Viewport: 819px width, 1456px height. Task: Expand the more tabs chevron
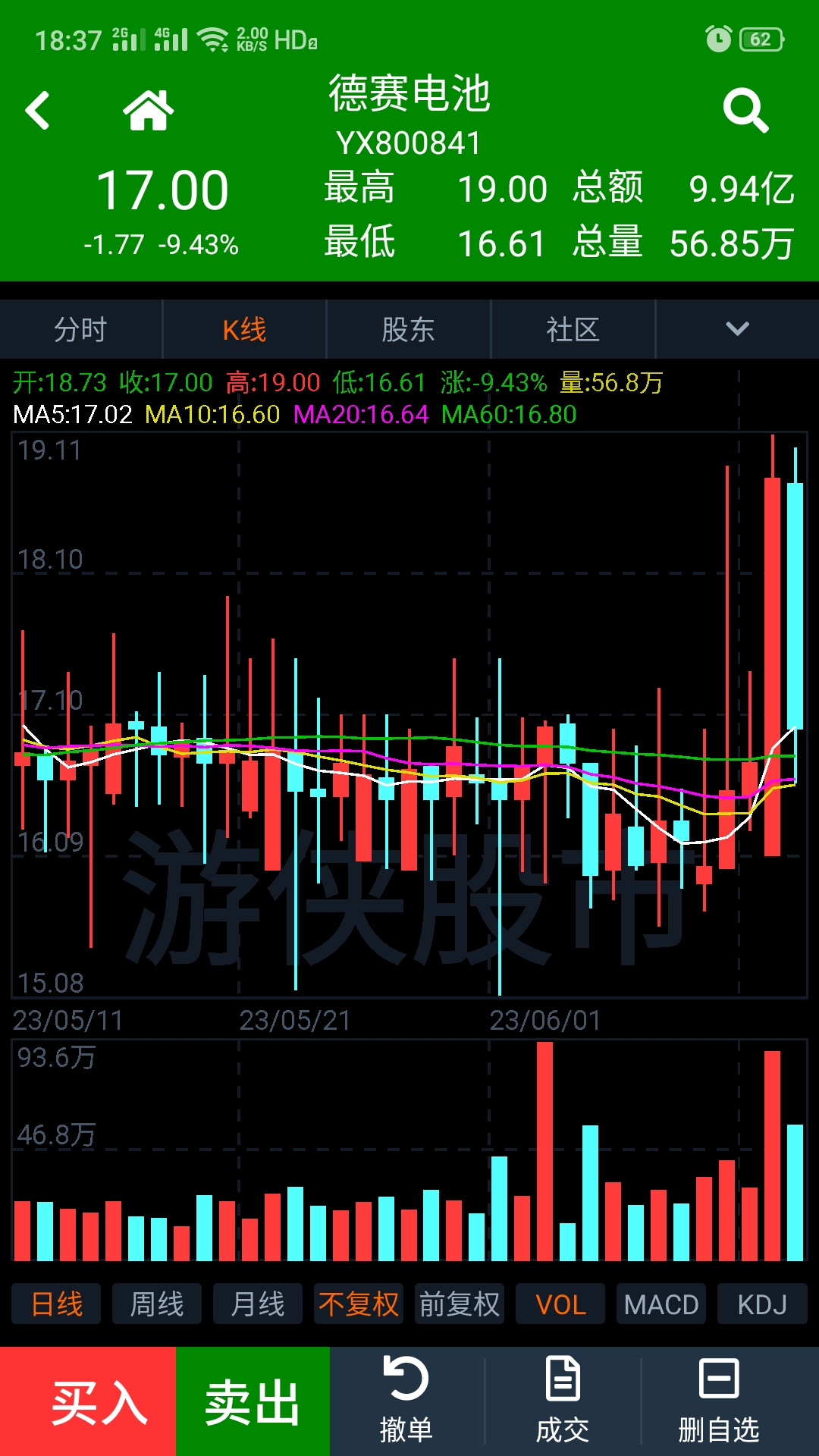pos(738,329)
